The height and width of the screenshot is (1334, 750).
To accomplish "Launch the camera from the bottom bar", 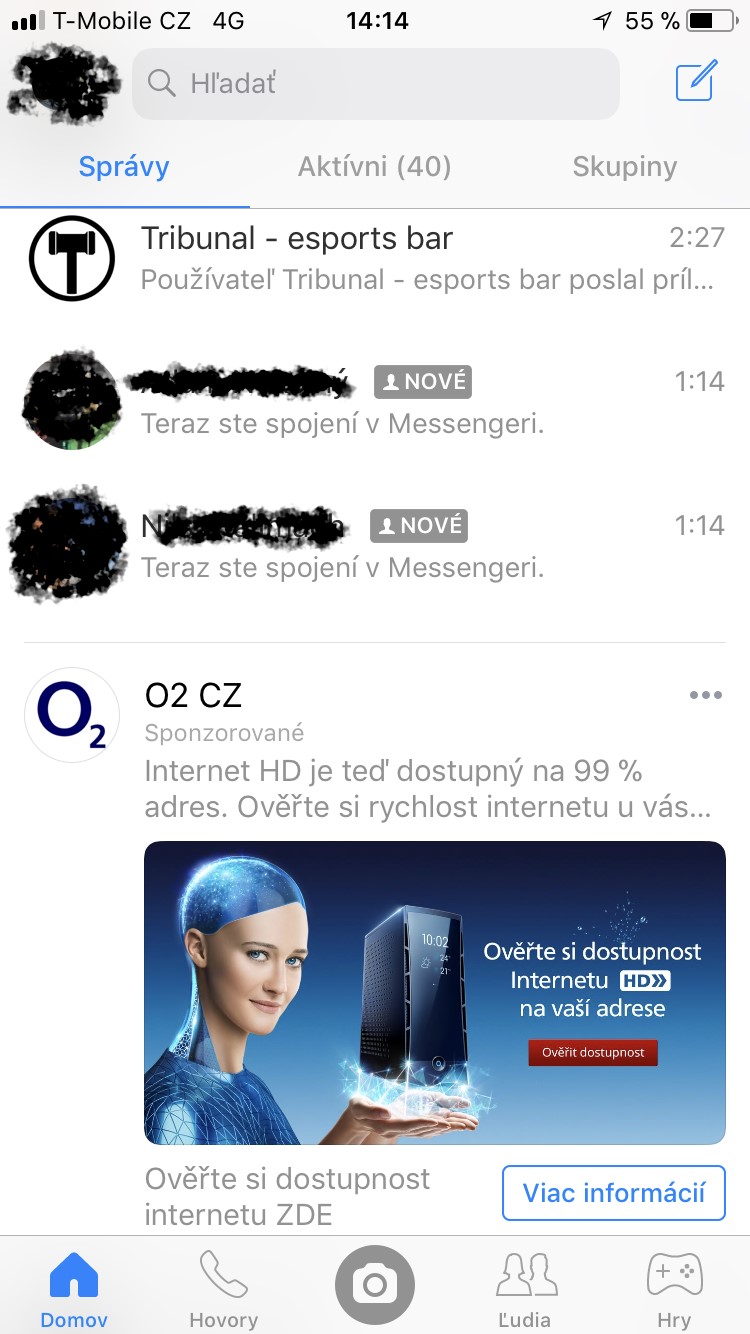I will (375, 1284).
